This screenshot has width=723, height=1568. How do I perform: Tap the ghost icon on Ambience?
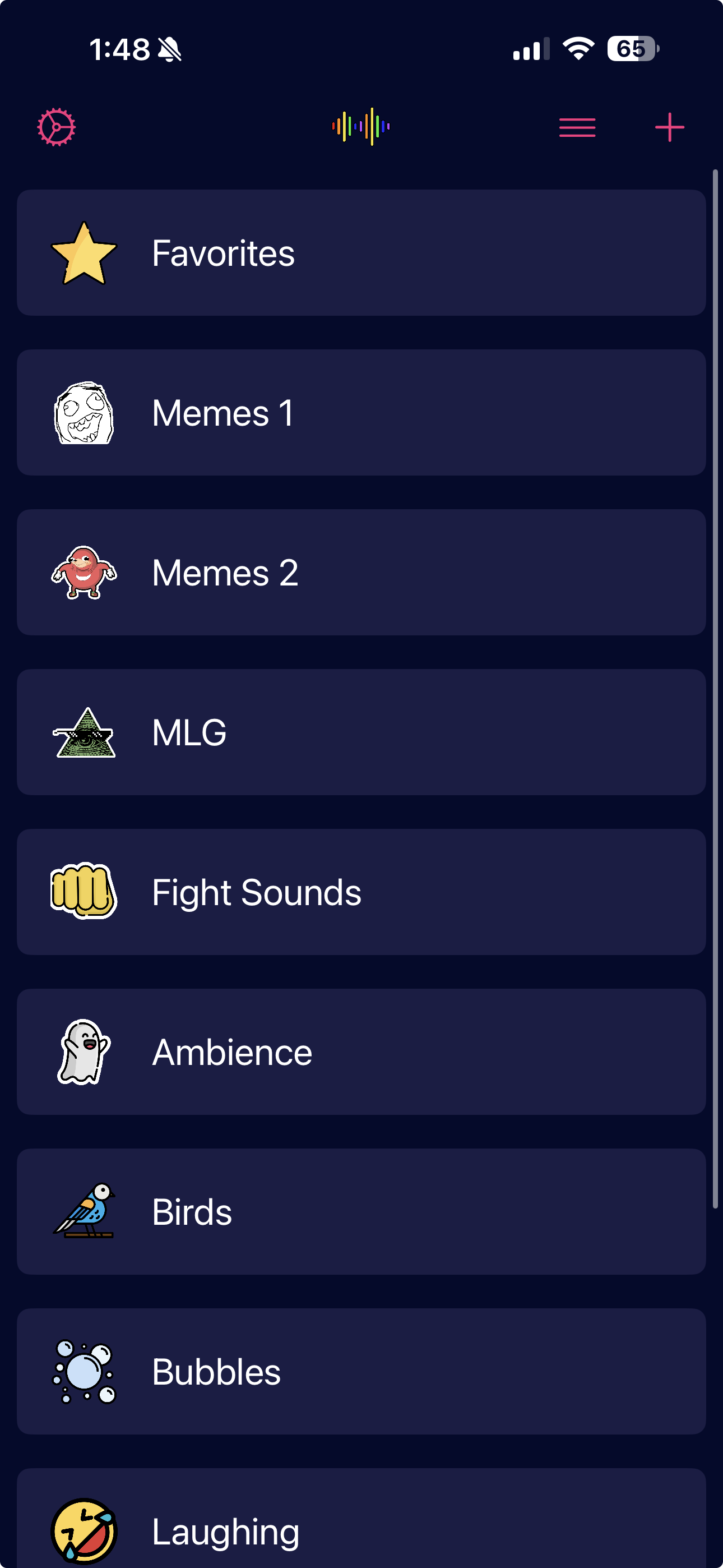point(84,1052)
